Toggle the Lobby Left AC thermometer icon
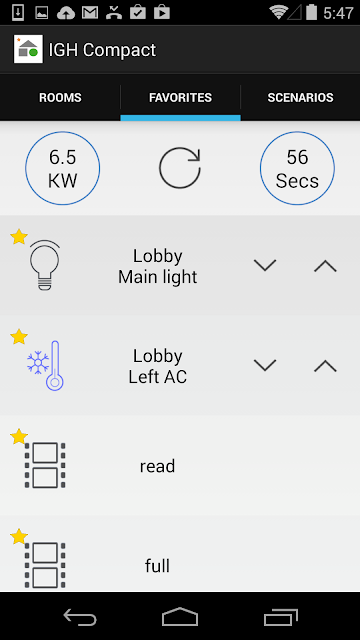Viewport: 360px width, 640px height. tap(46, 366)
